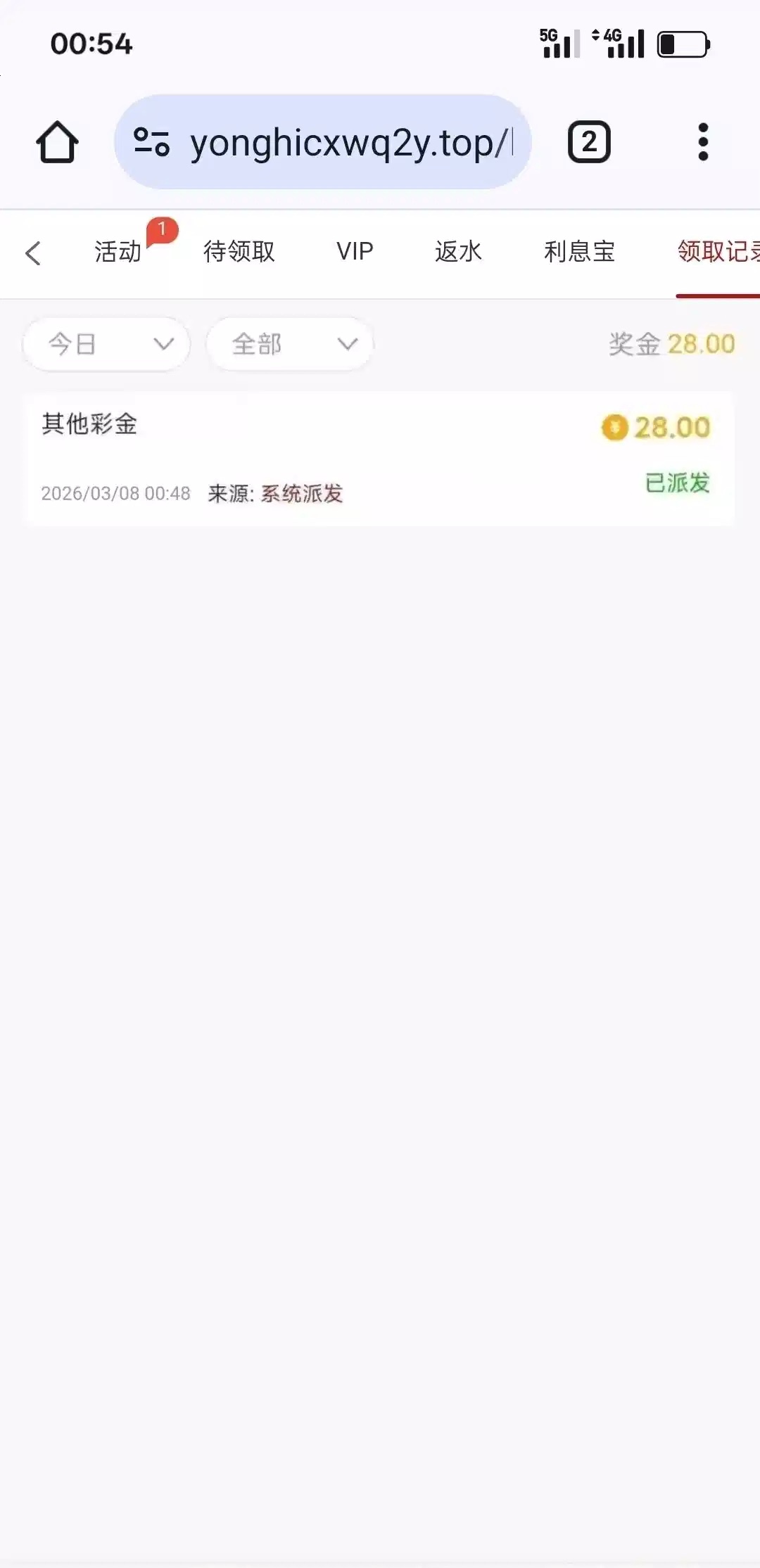Select the 返水 tab

coord(458,251)
